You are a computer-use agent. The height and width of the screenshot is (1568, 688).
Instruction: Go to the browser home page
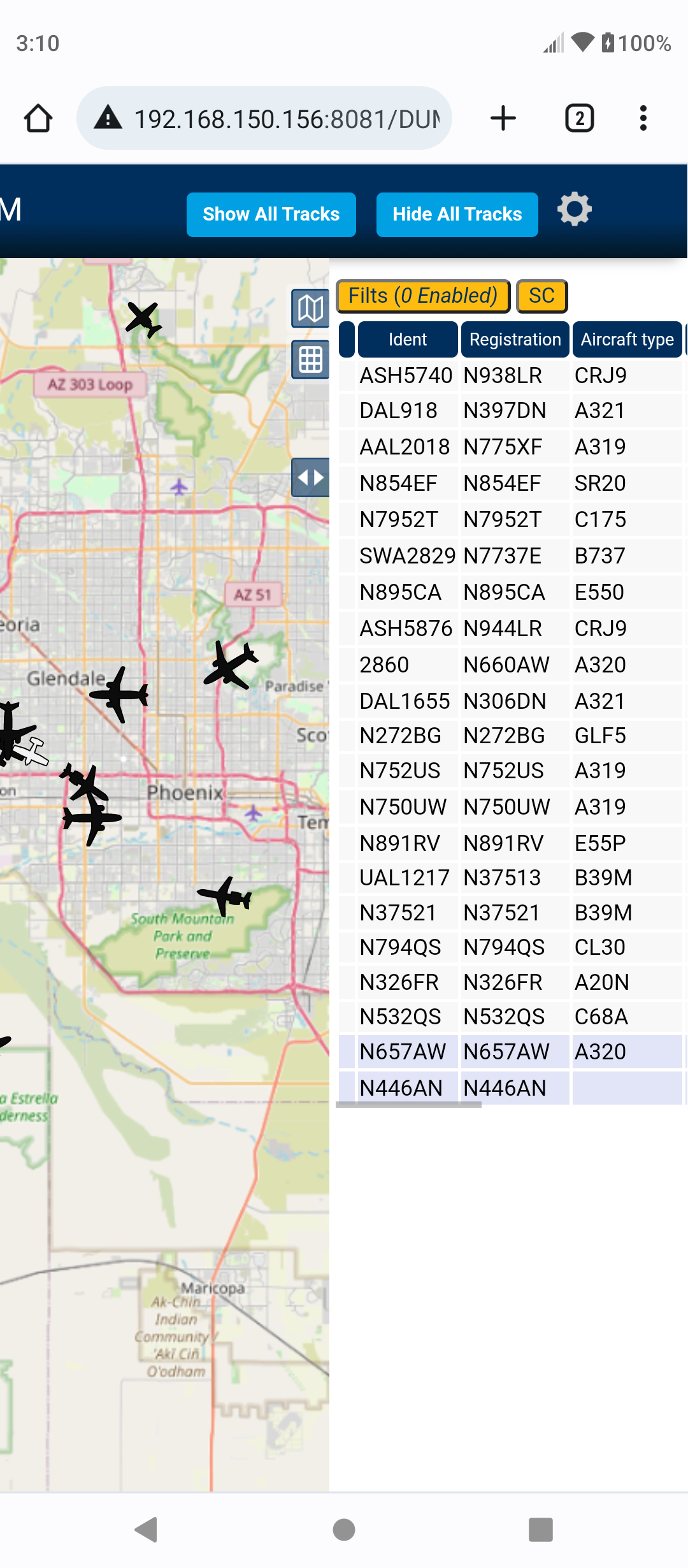[38, 119]
